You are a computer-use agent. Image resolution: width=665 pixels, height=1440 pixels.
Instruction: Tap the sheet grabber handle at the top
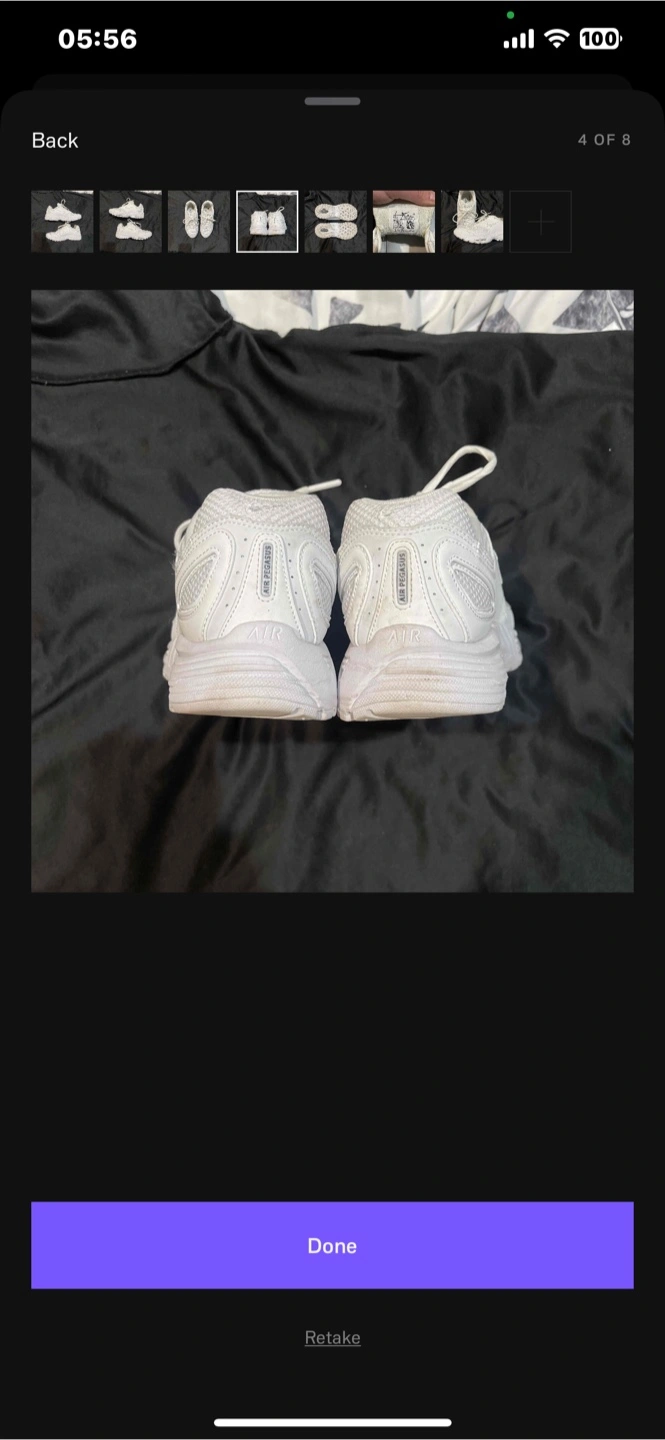coord(332,101)
